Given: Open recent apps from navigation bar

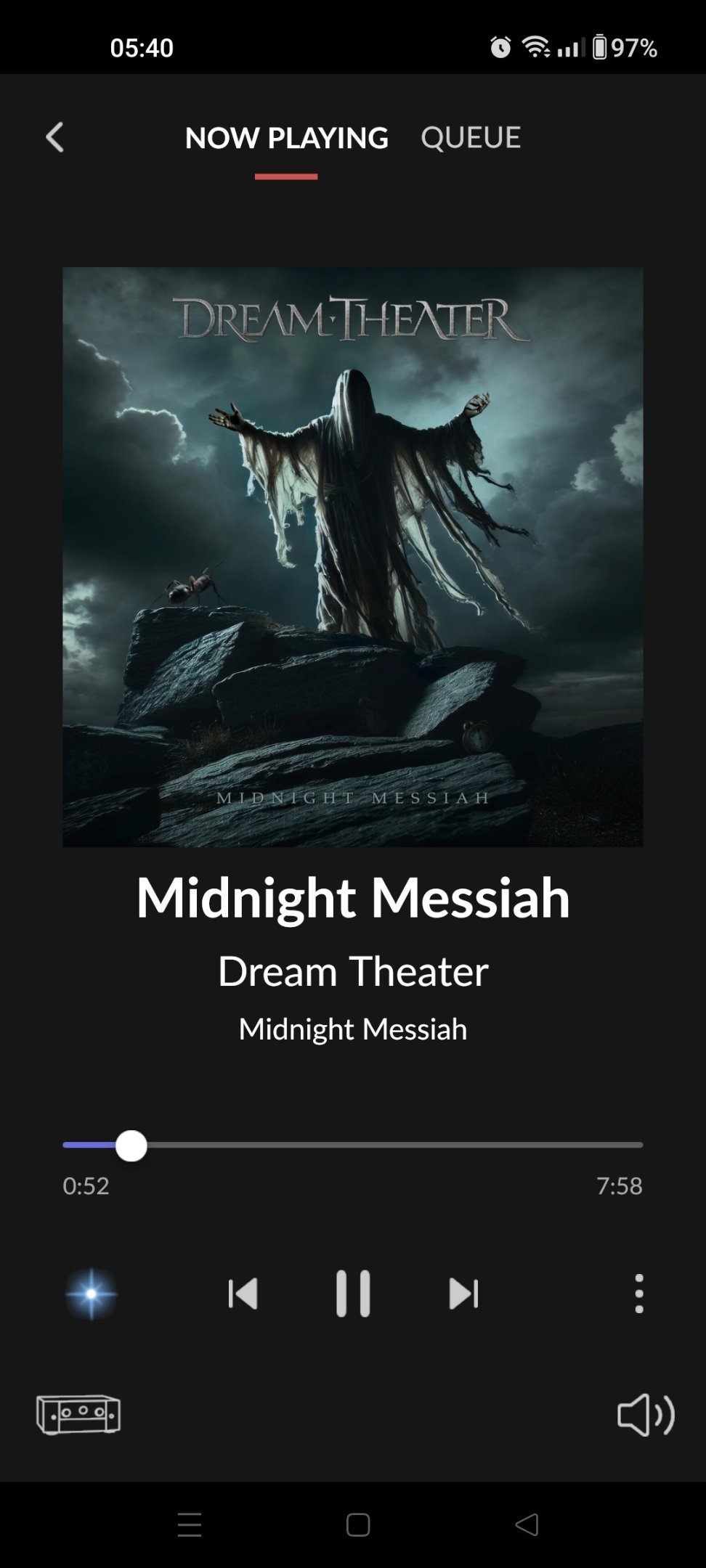Looking at the screenshot, I should 190,1524.
